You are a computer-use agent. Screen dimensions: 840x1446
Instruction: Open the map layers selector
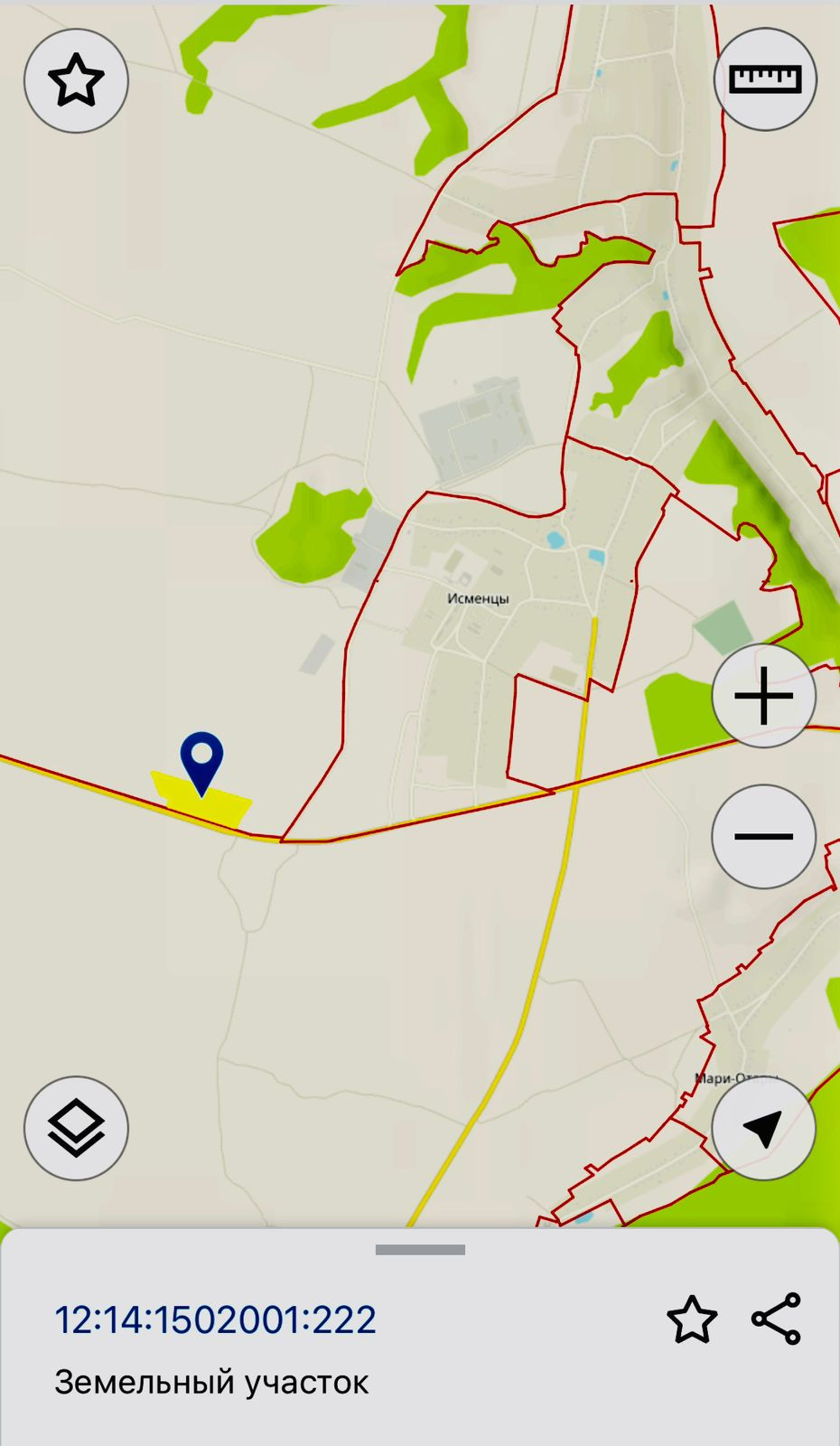[76, 1128]
